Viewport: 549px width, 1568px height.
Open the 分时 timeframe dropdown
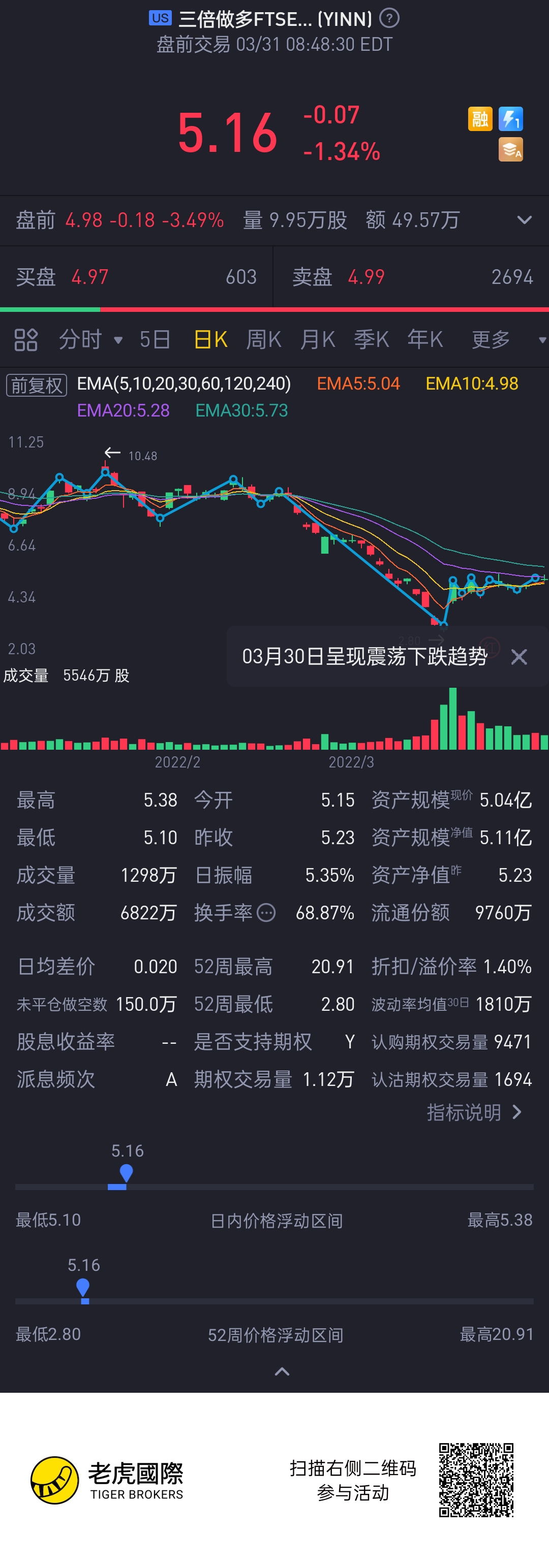pos(90,340)
